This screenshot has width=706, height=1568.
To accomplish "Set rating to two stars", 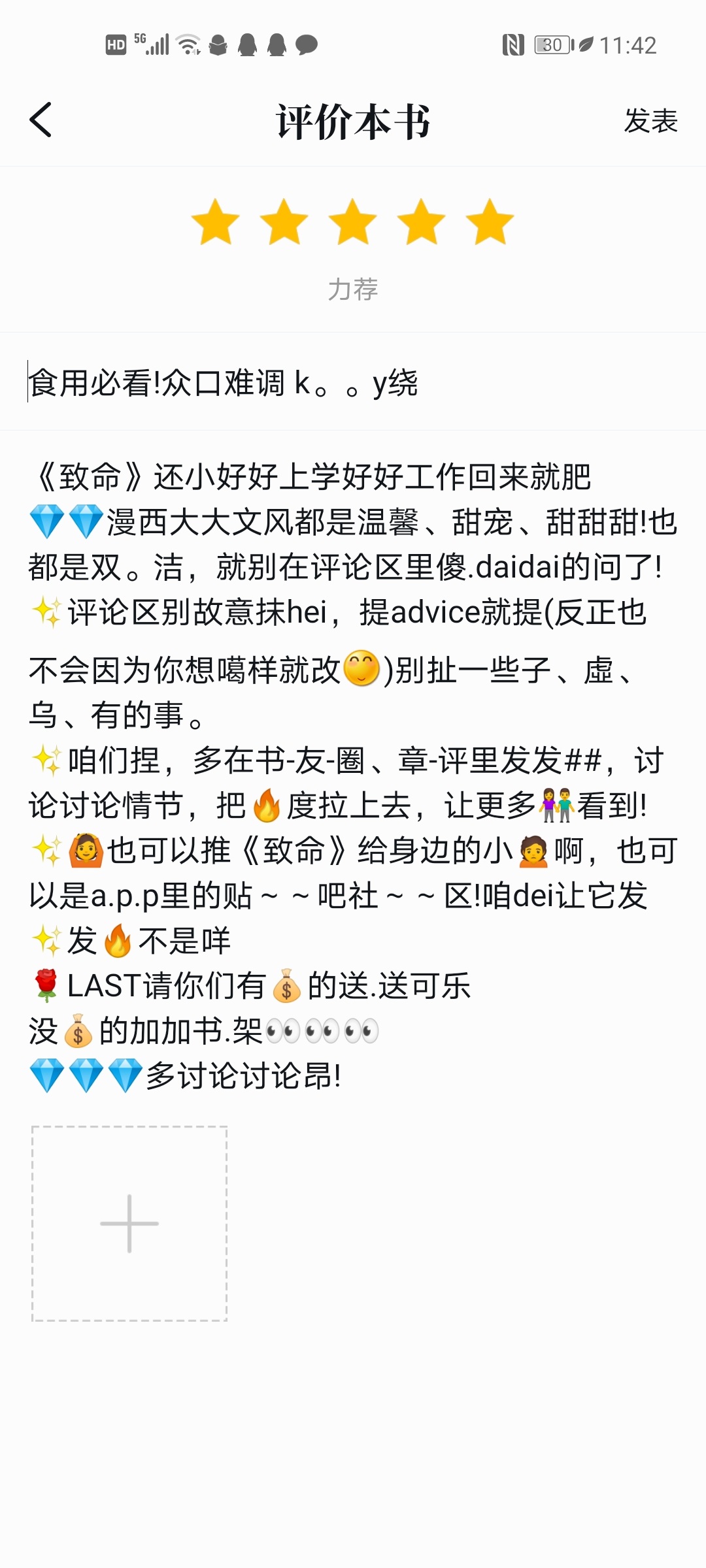I will 284,222.
